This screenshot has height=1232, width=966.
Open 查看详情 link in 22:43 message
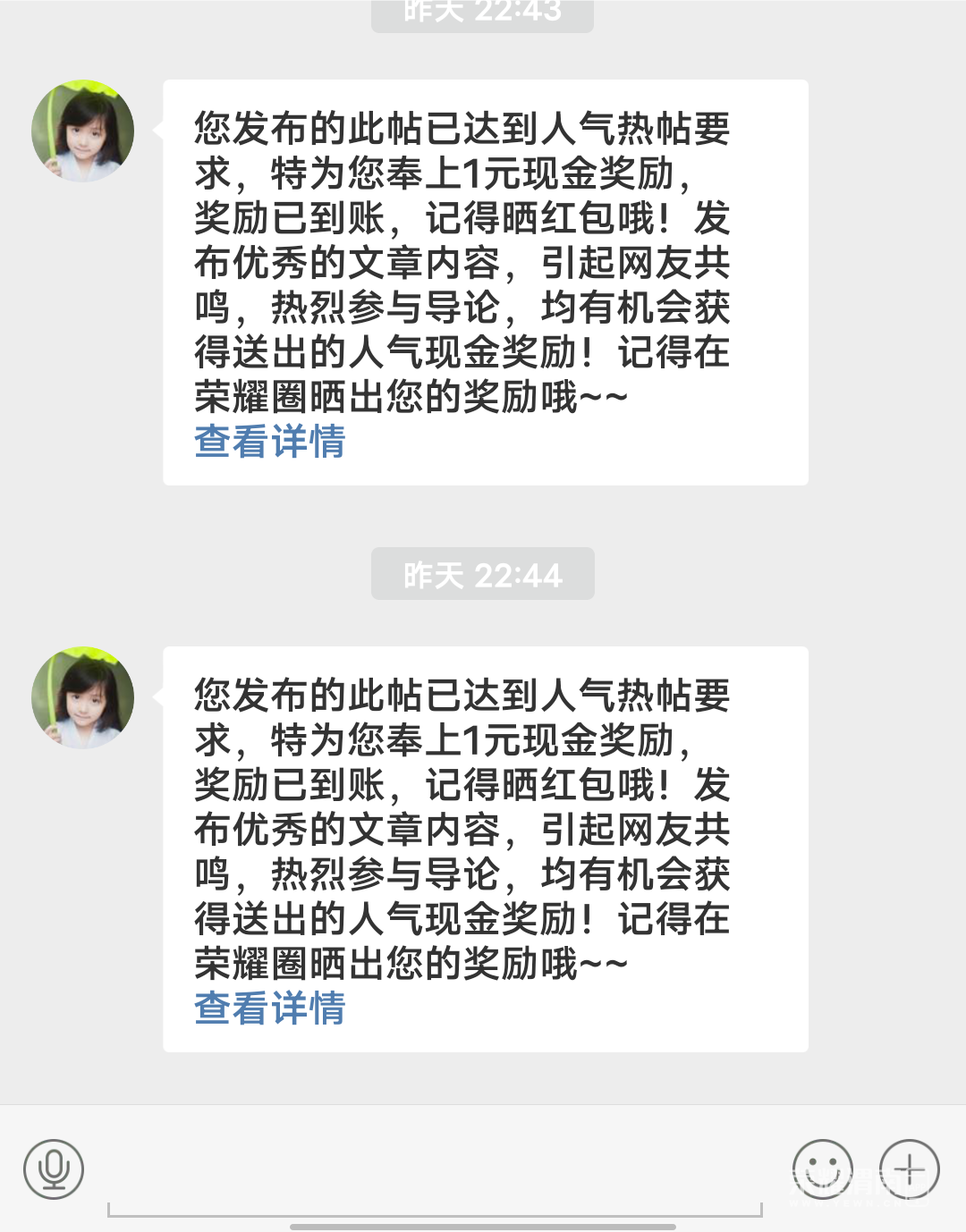(269, 442)
